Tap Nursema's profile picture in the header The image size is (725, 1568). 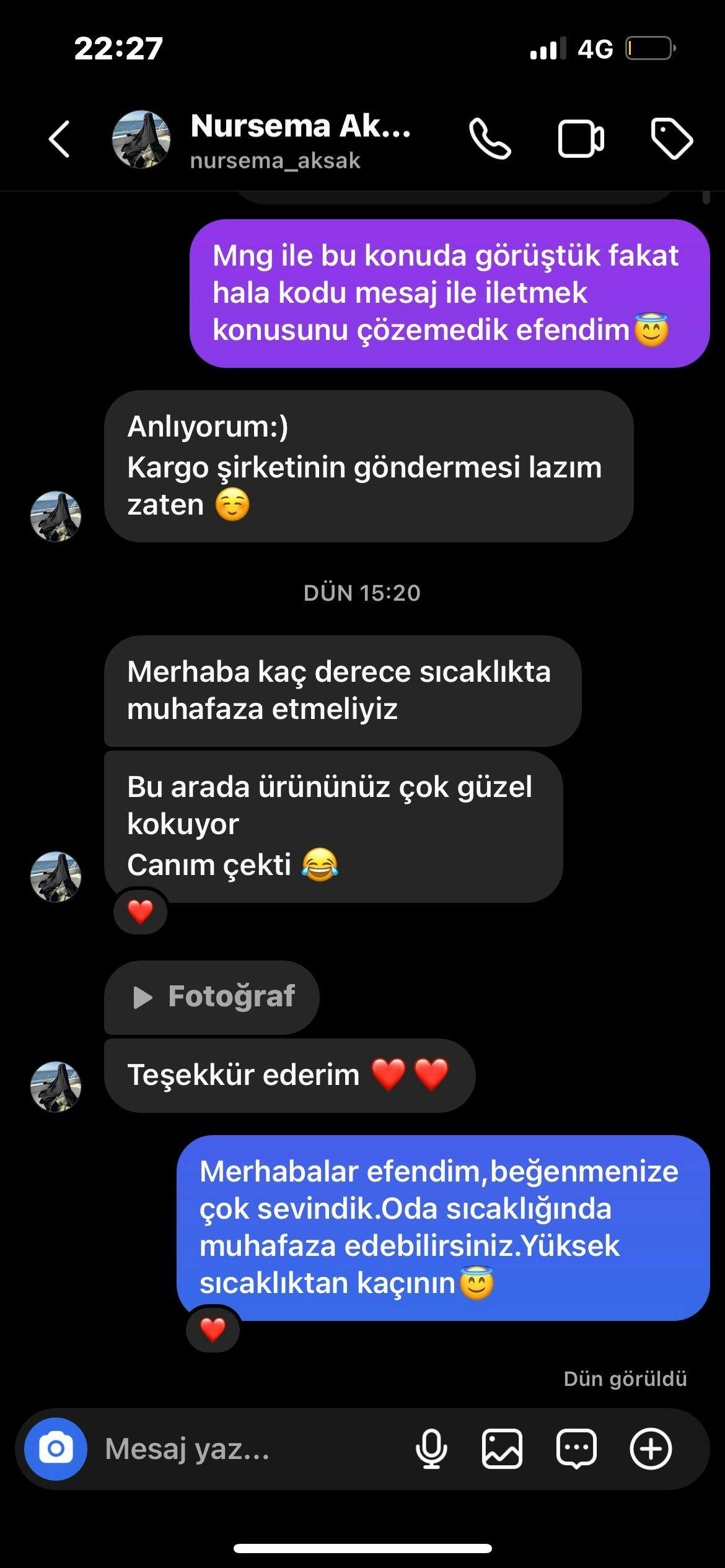[141, 139]
